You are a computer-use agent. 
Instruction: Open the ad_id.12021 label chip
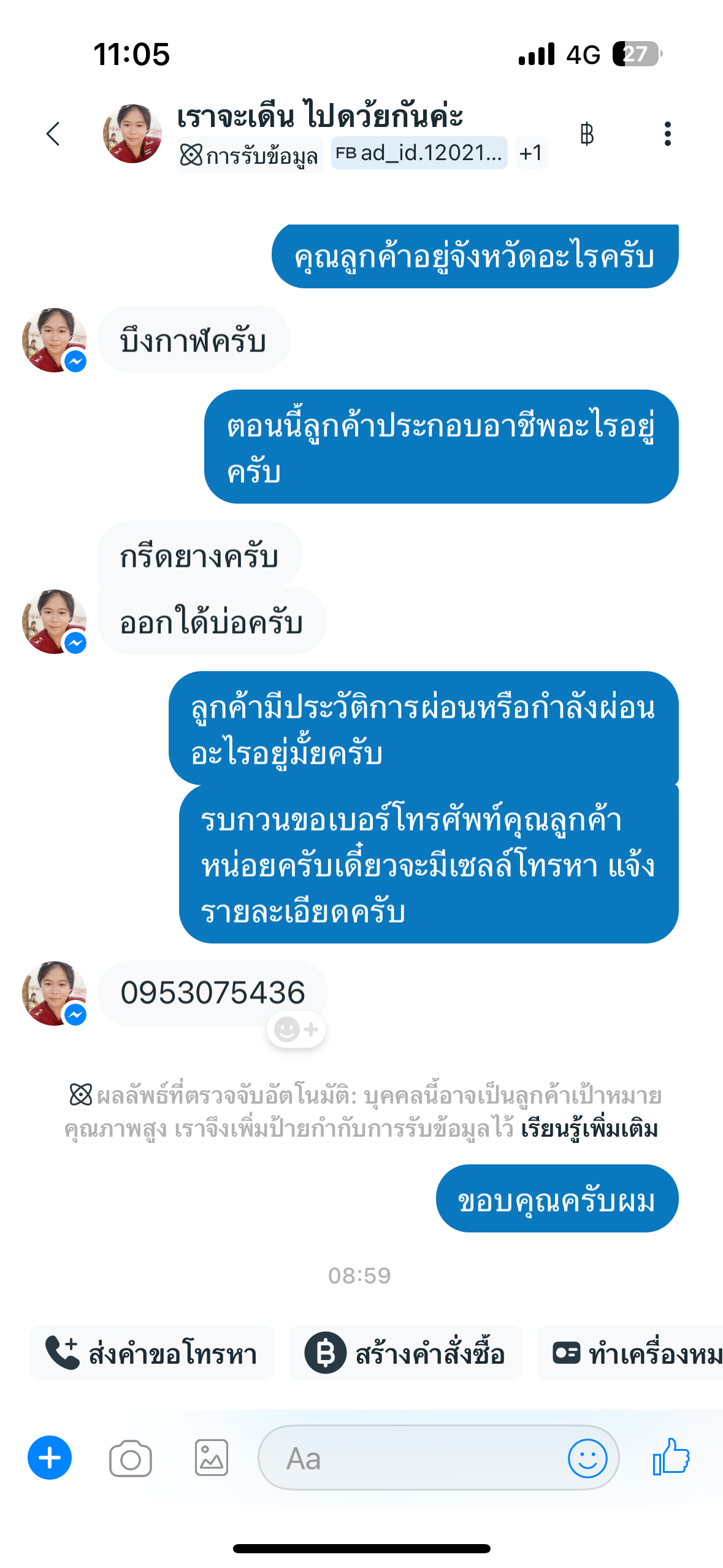click(419, 153)
